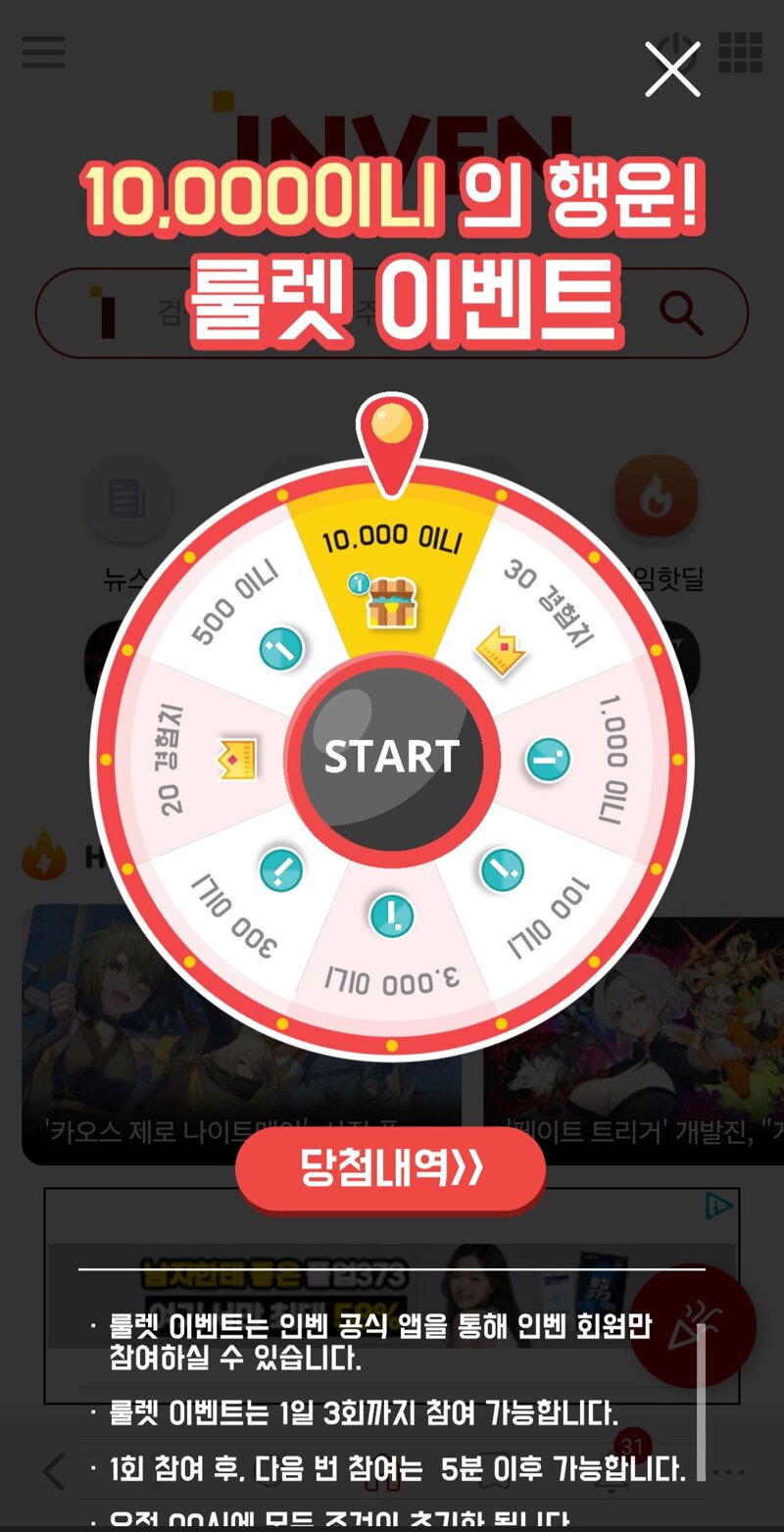Image resolution: width=784 pixels, height=1532 pixels.
Task: Close the roulette event popup
Action: click(x=672, y=70)
